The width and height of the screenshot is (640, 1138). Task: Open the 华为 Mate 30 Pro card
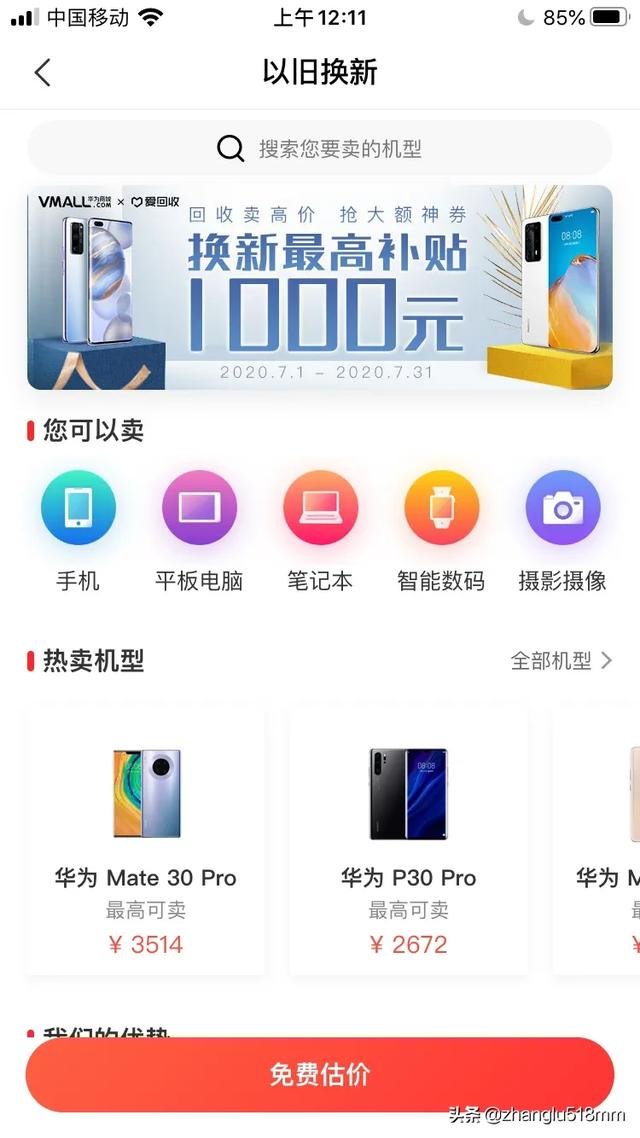coord(146,842)
